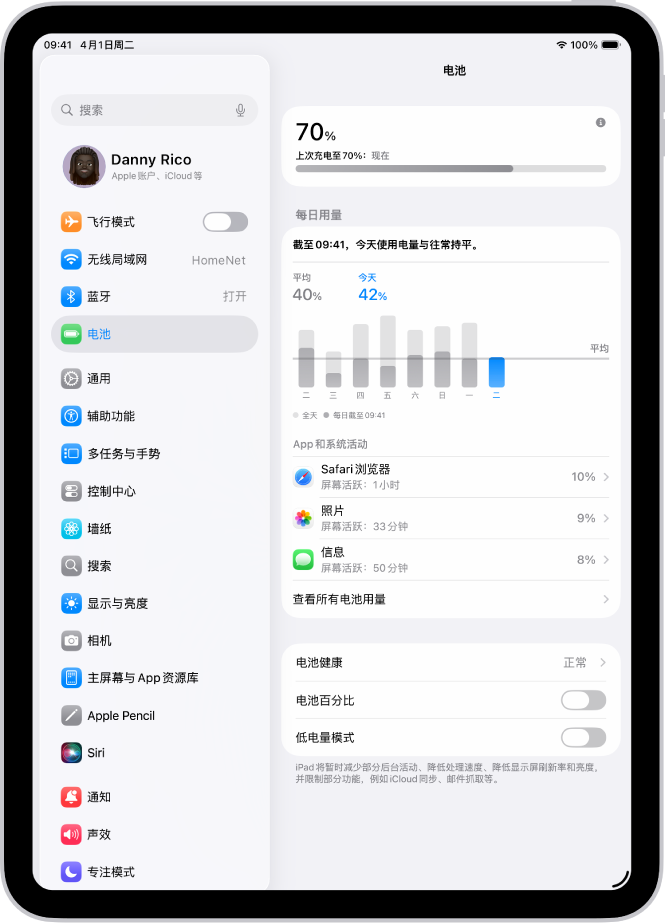This screenshot has width=665, height=923.
Task: Open 电池健康 details
Action: pyautogui.click(x=450, y=663)
